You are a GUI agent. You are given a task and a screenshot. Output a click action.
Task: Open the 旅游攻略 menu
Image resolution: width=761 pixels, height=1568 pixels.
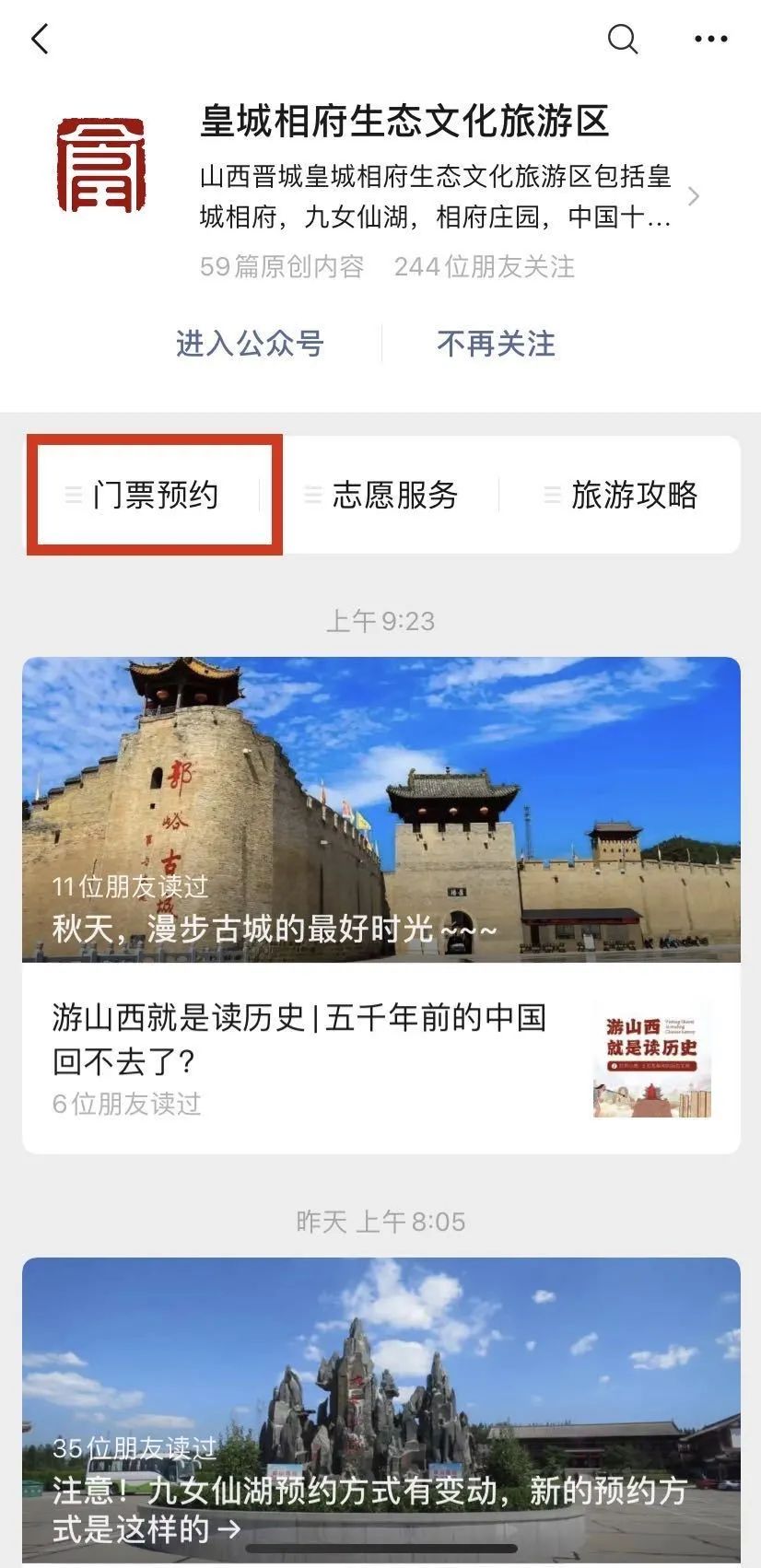tap(622, 495)
